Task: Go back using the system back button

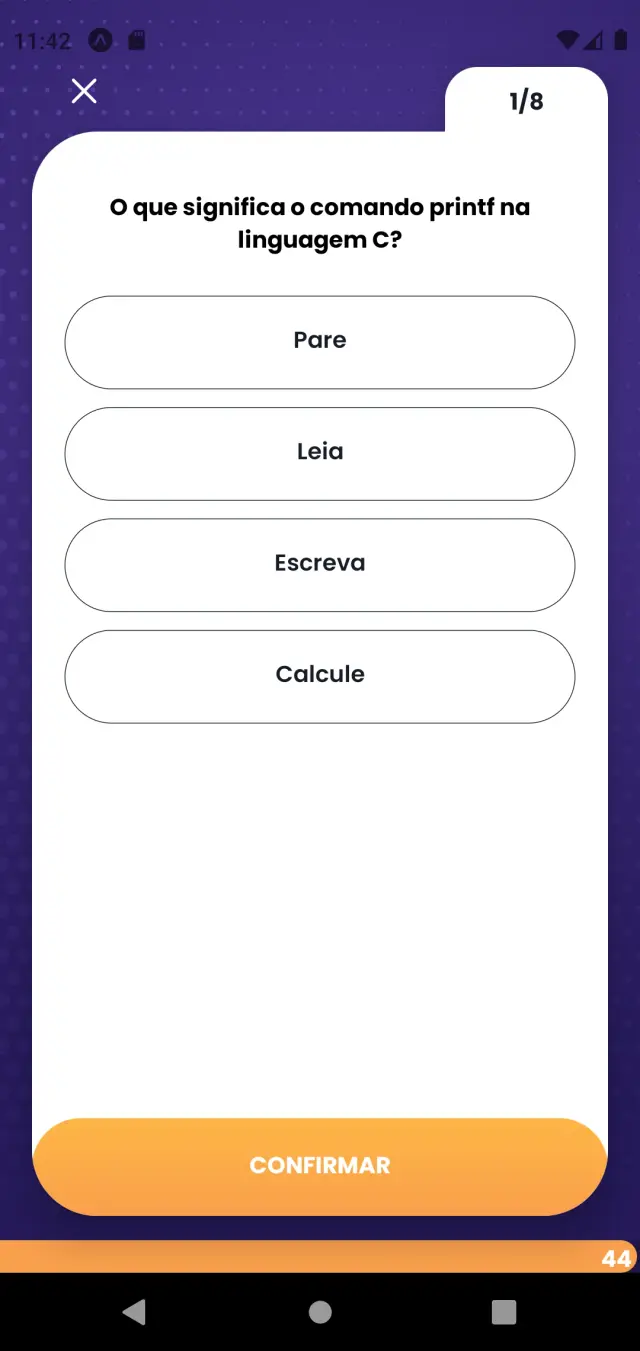Action: [134, 1312]
